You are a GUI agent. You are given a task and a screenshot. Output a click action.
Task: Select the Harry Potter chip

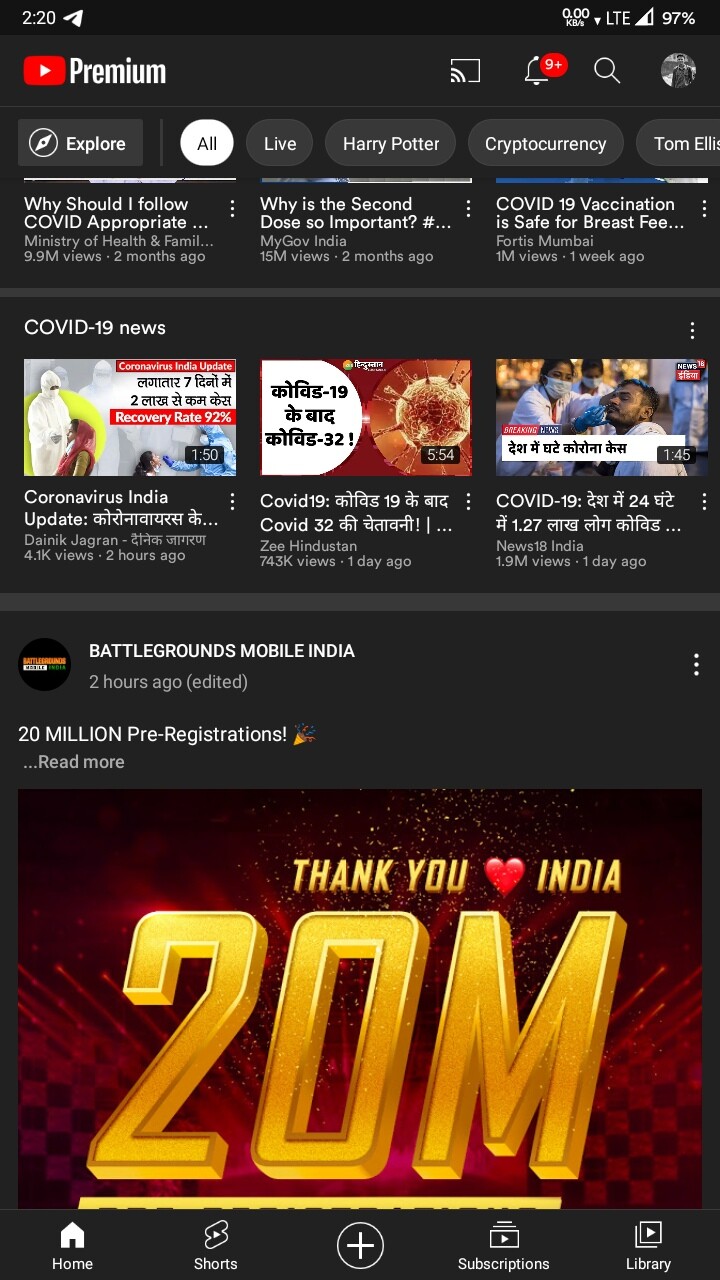pyautogui.click(x=390, y=143)
